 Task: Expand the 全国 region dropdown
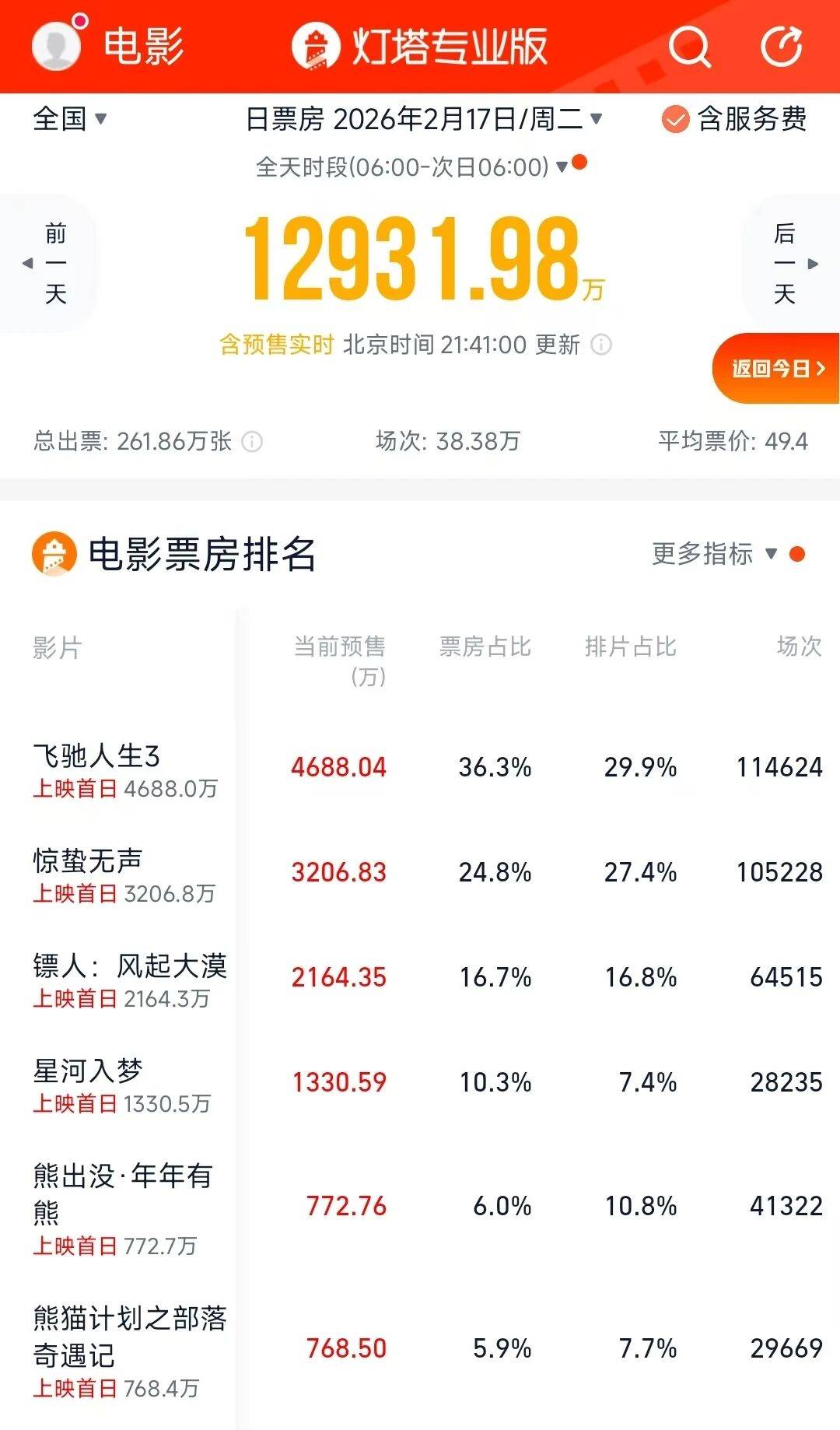(x=69, y=119)
